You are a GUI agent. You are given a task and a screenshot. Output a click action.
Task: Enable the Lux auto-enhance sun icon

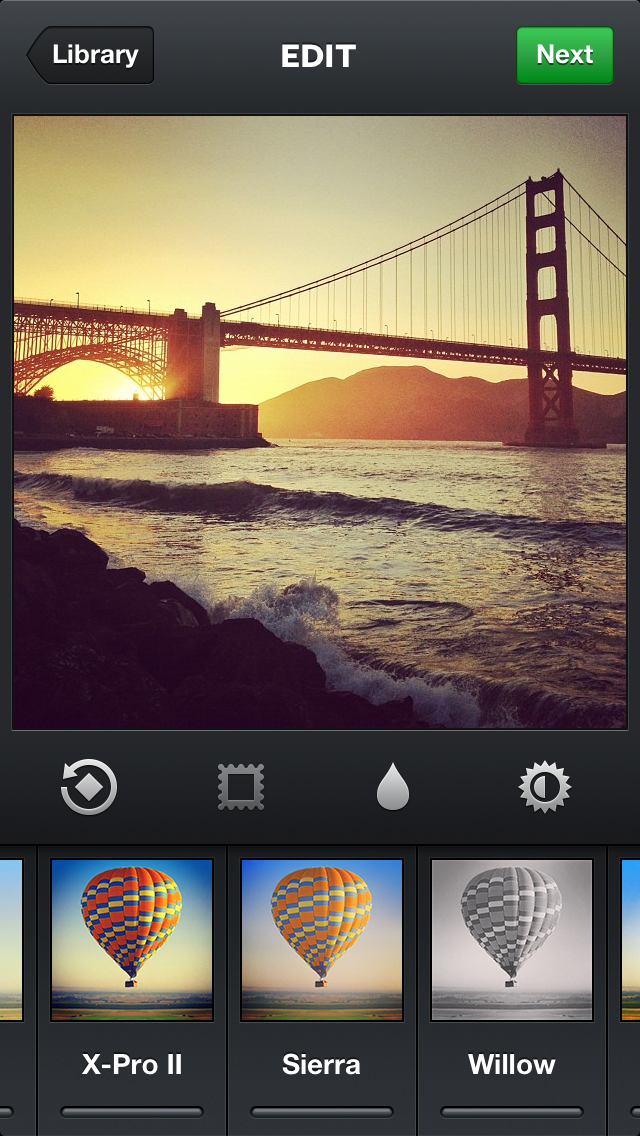[544, 787]
